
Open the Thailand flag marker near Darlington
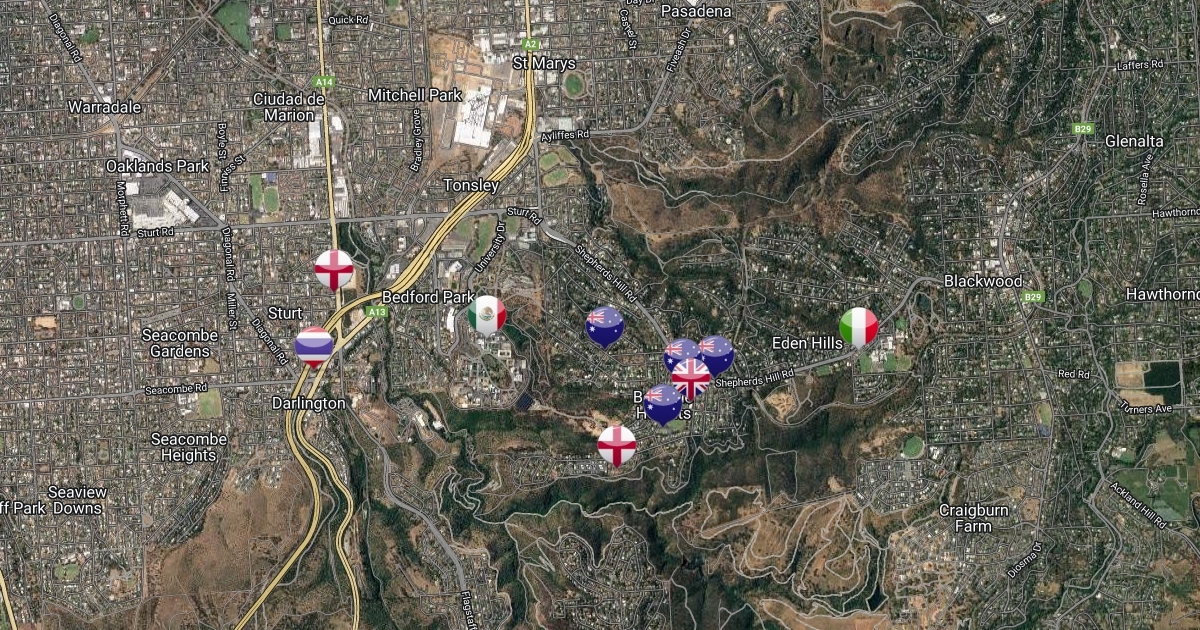[314, 346]
